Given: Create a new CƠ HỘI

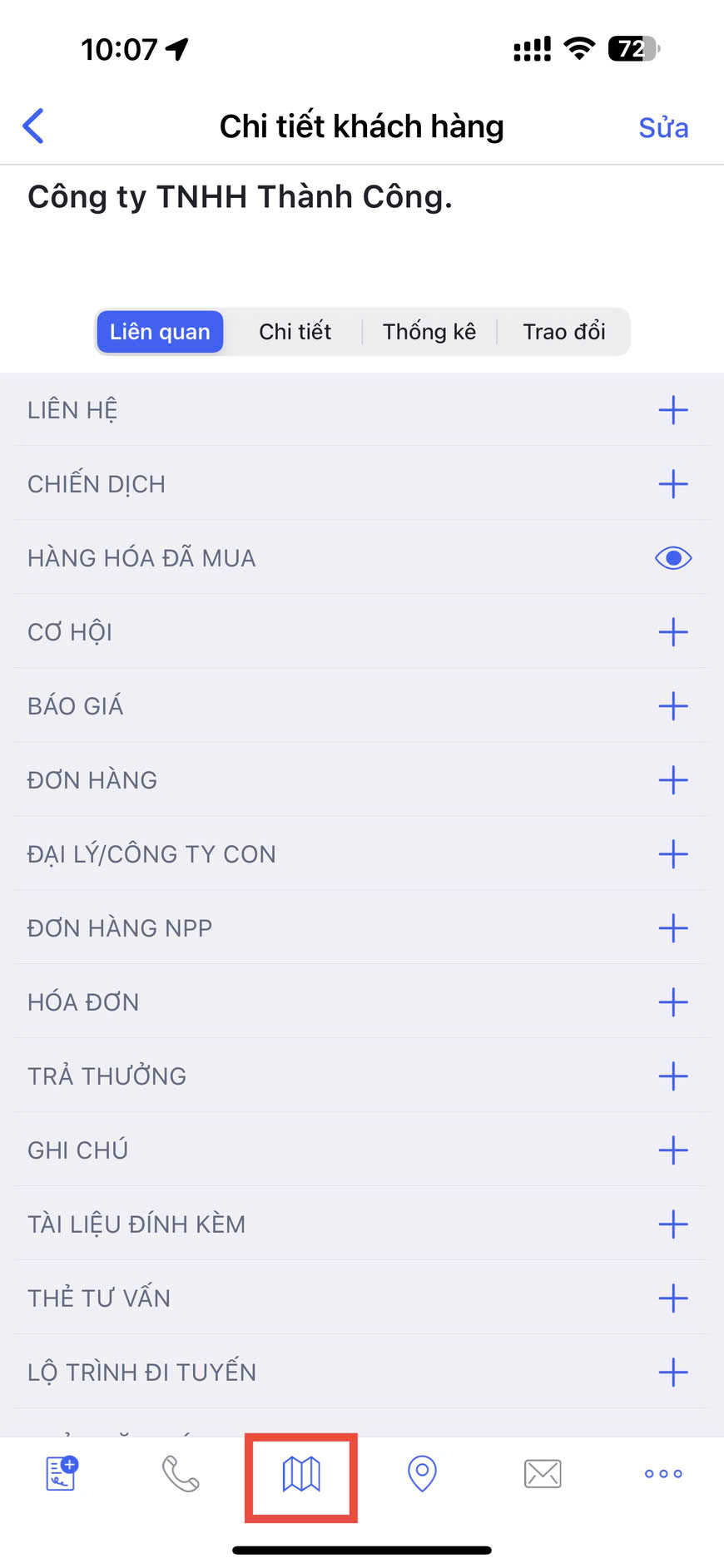Looking at the screenshot, I should click(672, 632).
